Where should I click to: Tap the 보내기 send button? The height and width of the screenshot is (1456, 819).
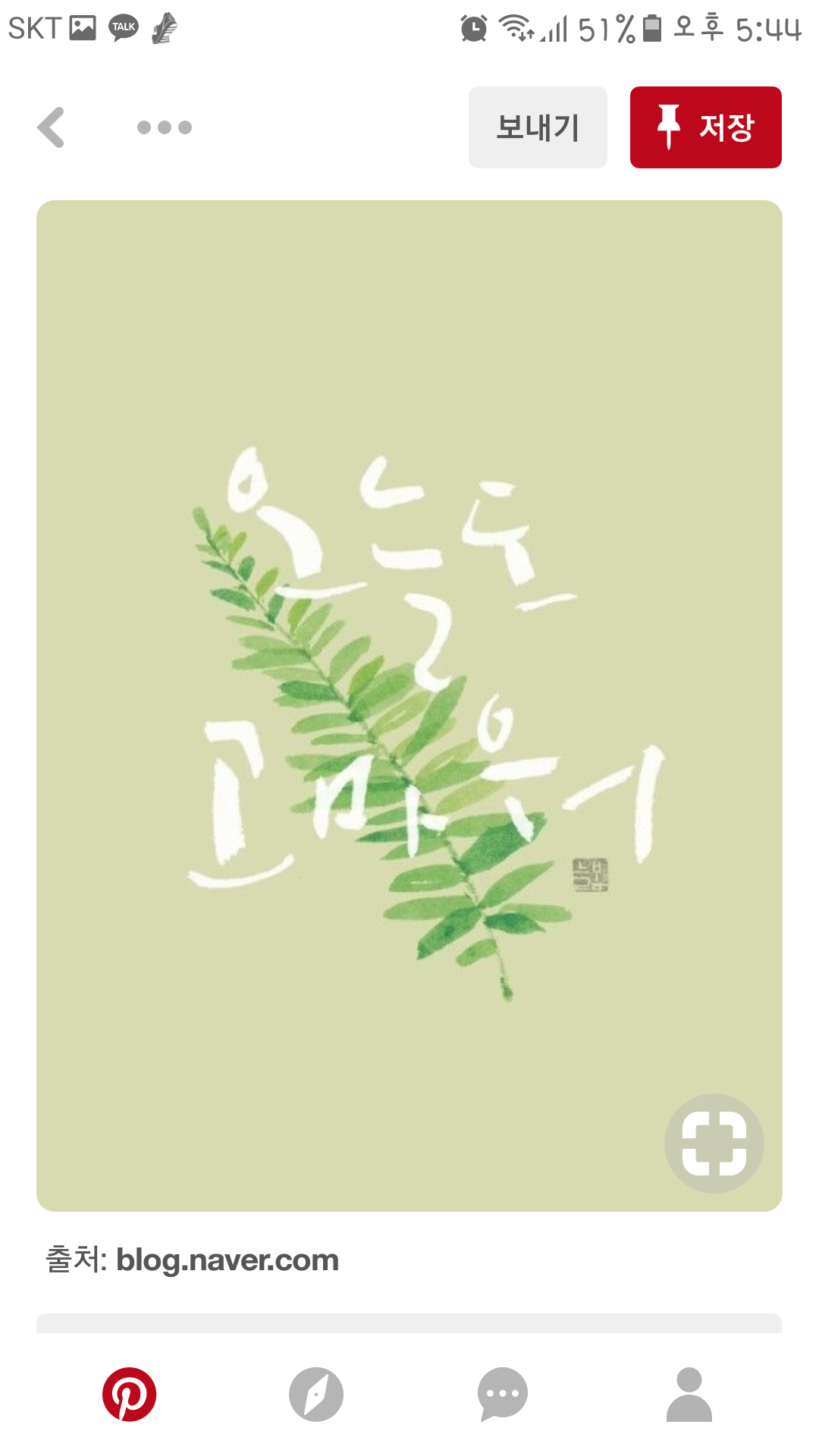coord(538,127)
